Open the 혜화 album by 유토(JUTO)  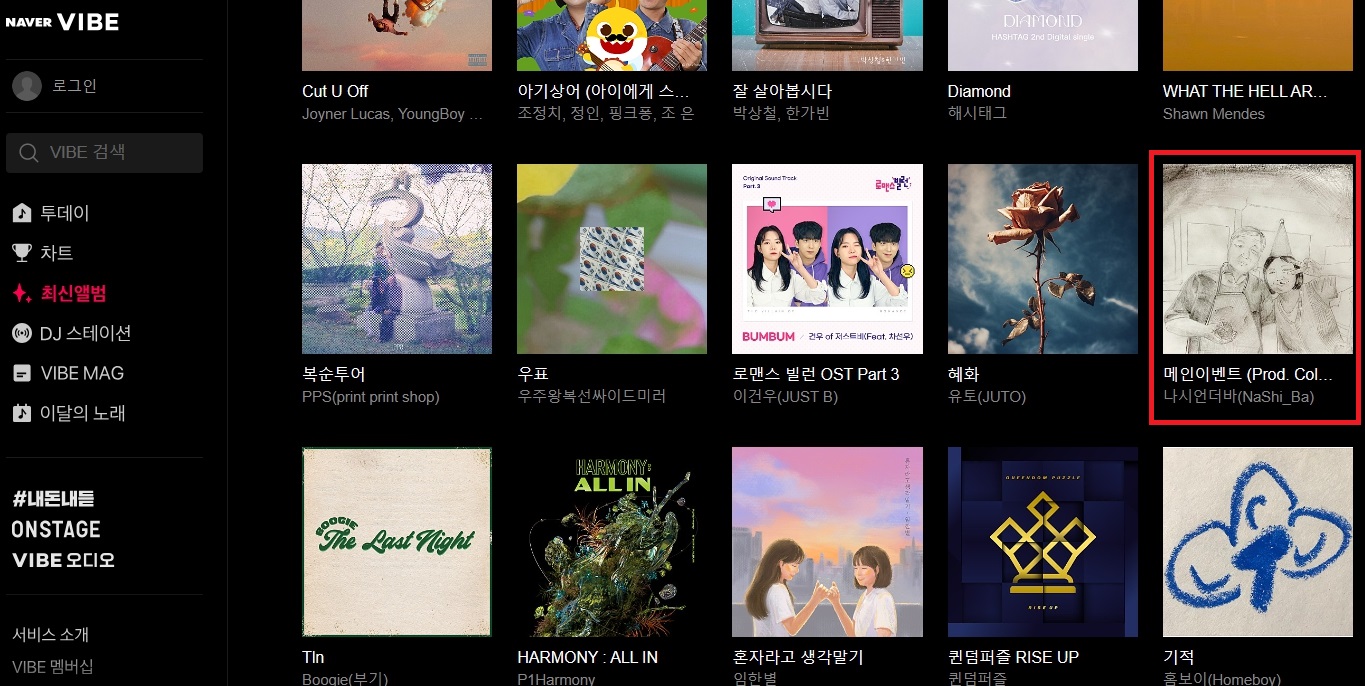(x=1042, y=259)
